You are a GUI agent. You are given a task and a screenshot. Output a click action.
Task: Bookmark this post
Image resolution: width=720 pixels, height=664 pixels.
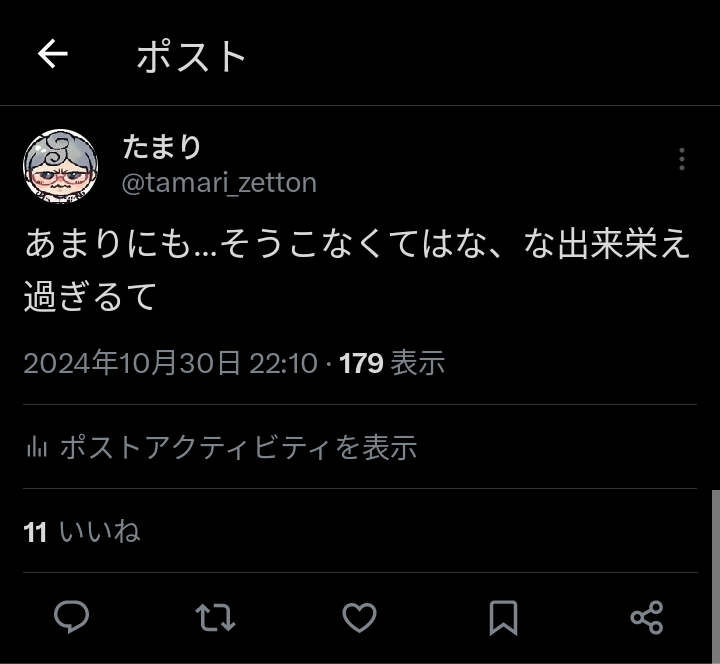click(503, 617)
